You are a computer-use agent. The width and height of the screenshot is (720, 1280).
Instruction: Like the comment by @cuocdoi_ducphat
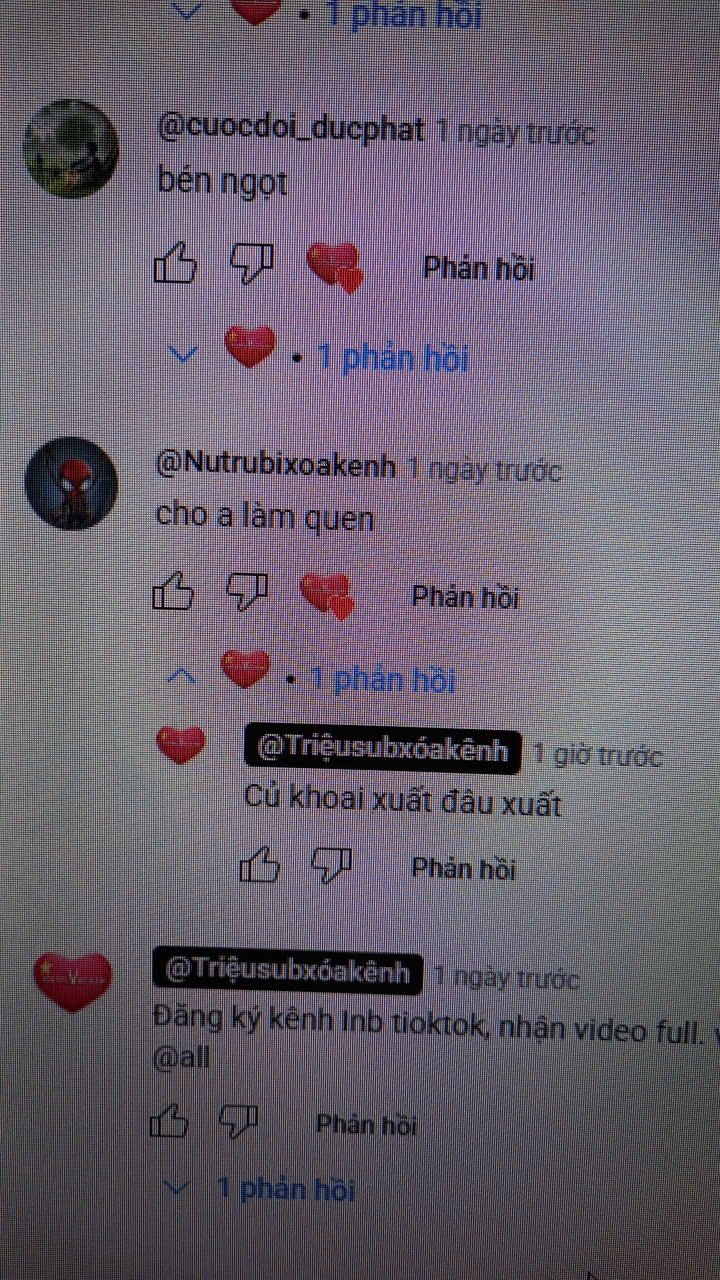click(x=176, y=265)
